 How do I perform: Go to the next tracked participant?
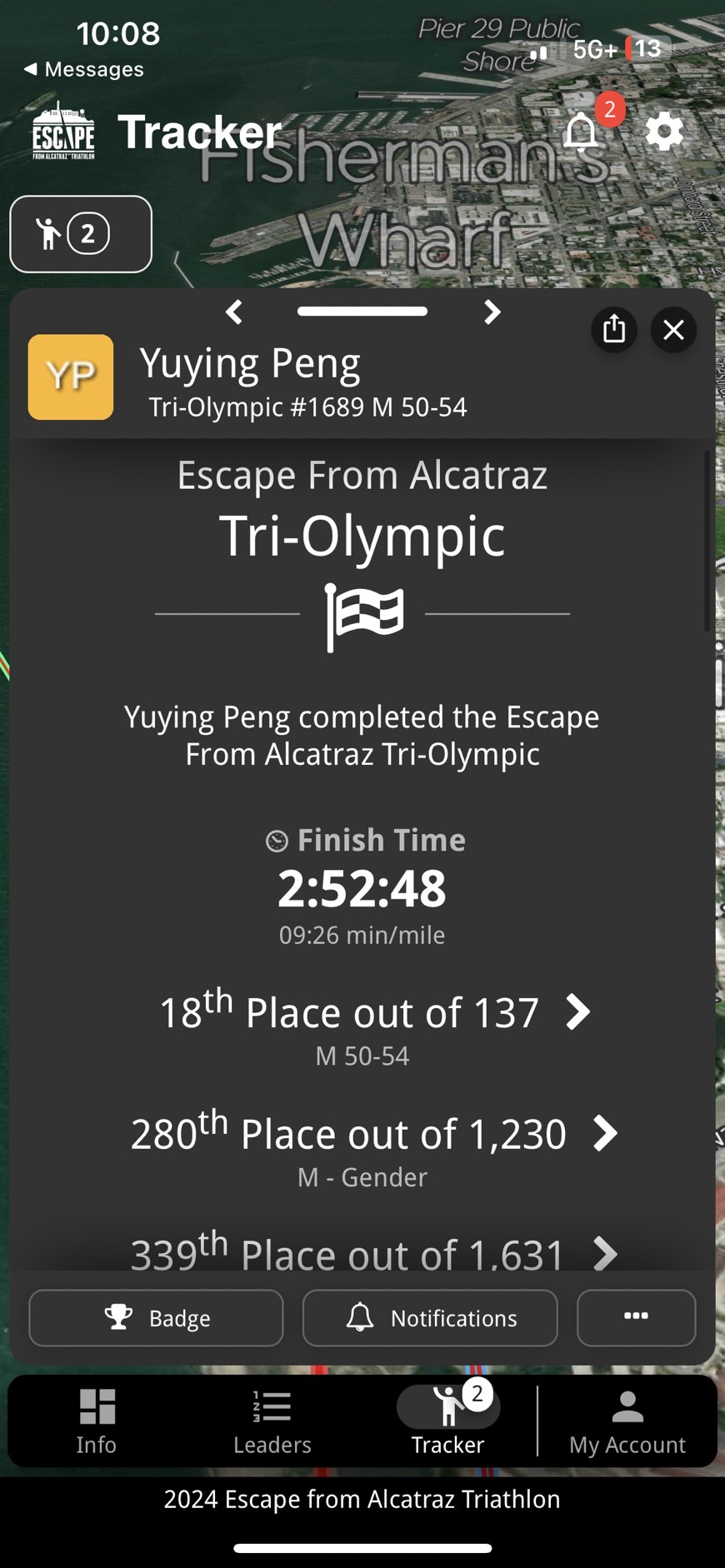coord(492,312)
